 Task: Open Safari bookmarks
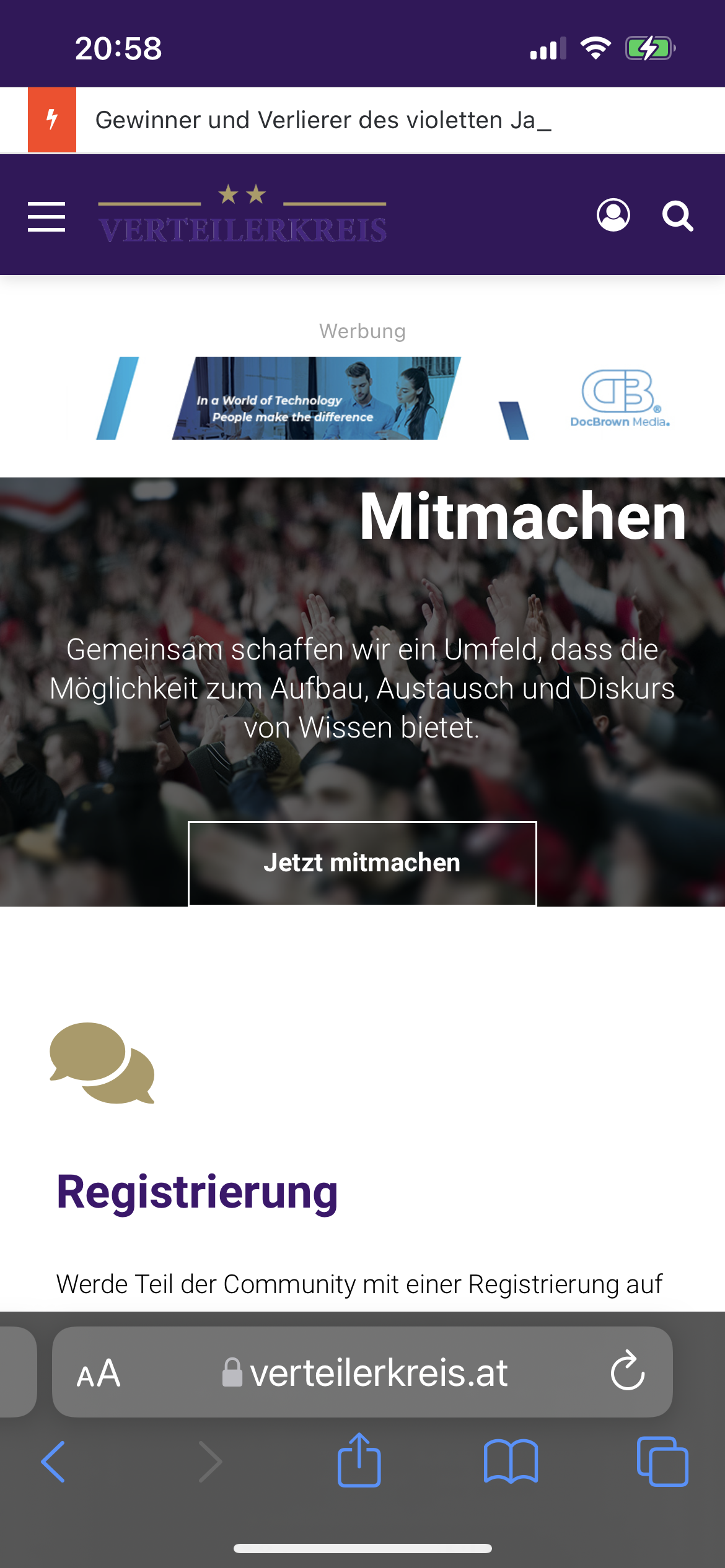(x=511, y=1461)
